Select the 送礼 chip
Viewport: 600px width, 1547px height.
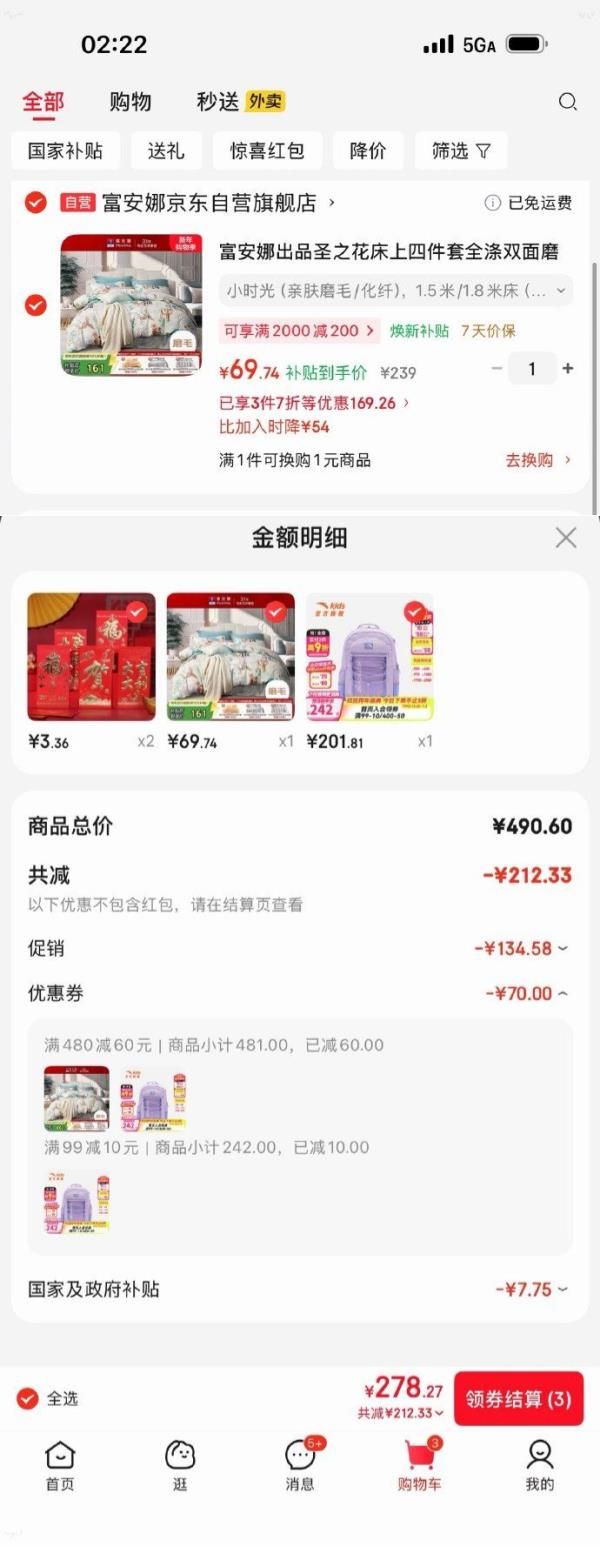(x=166, y=151)
